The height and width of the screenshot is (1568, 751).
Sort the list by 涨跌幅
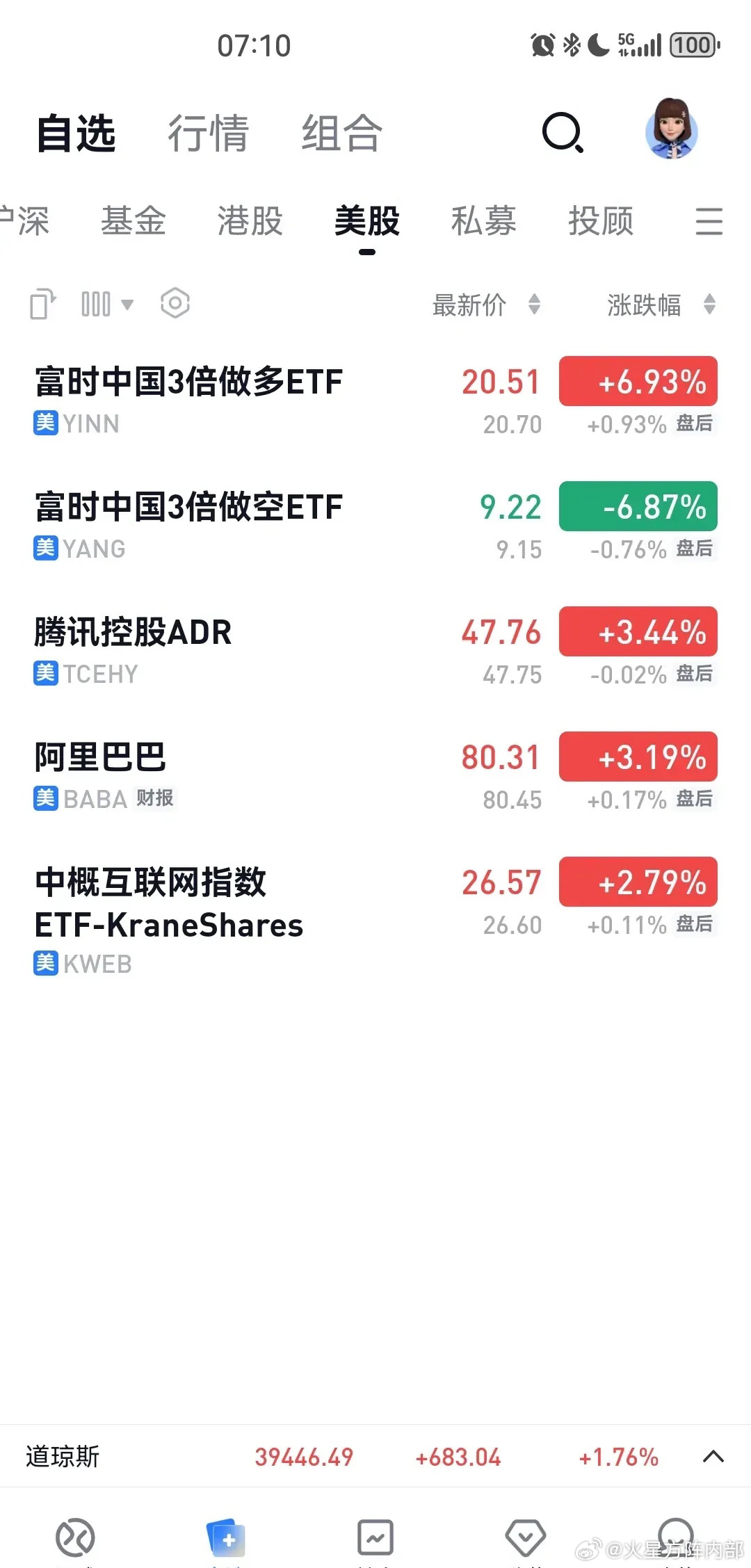661,305
